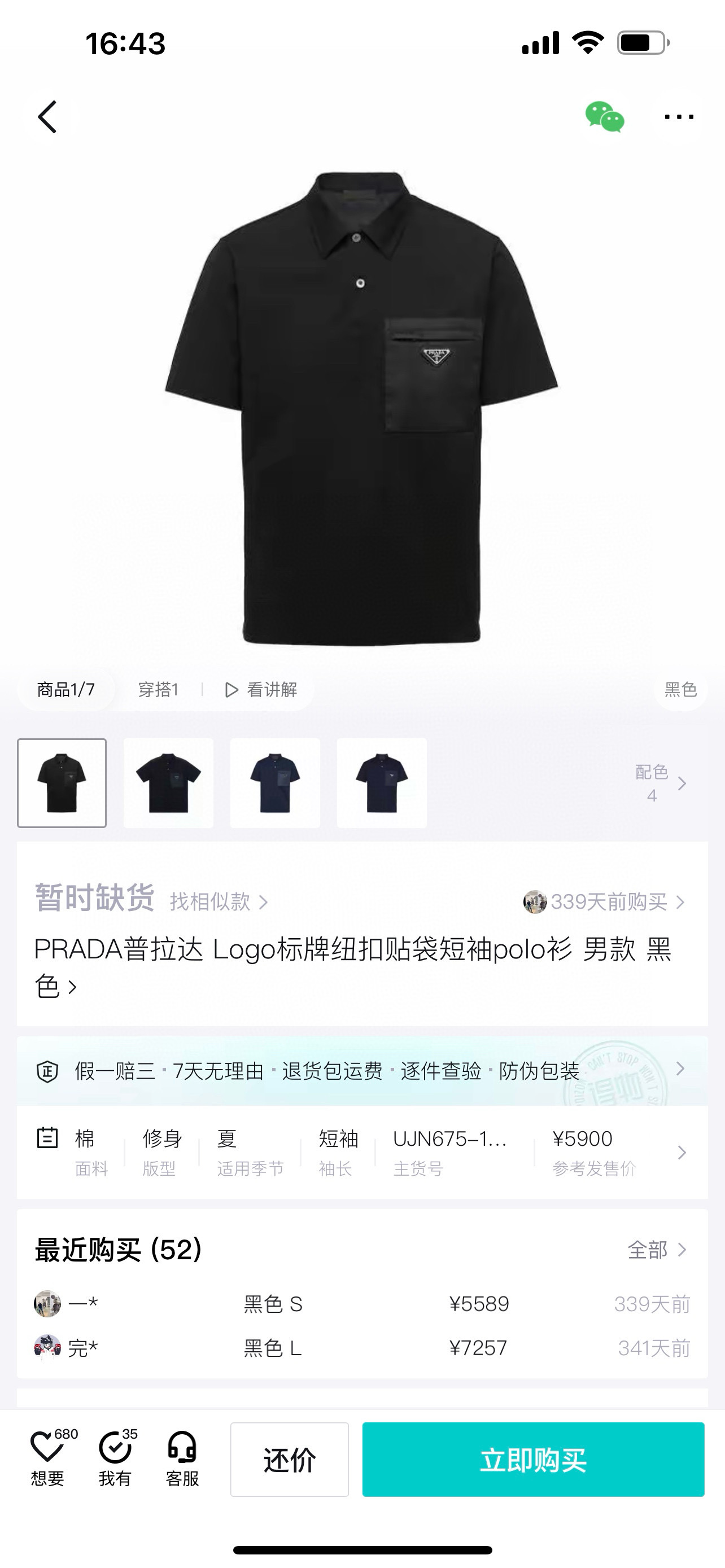Select the third blue color thumbnail
This screenshot has height=1568, width=725.
point(275,783)
